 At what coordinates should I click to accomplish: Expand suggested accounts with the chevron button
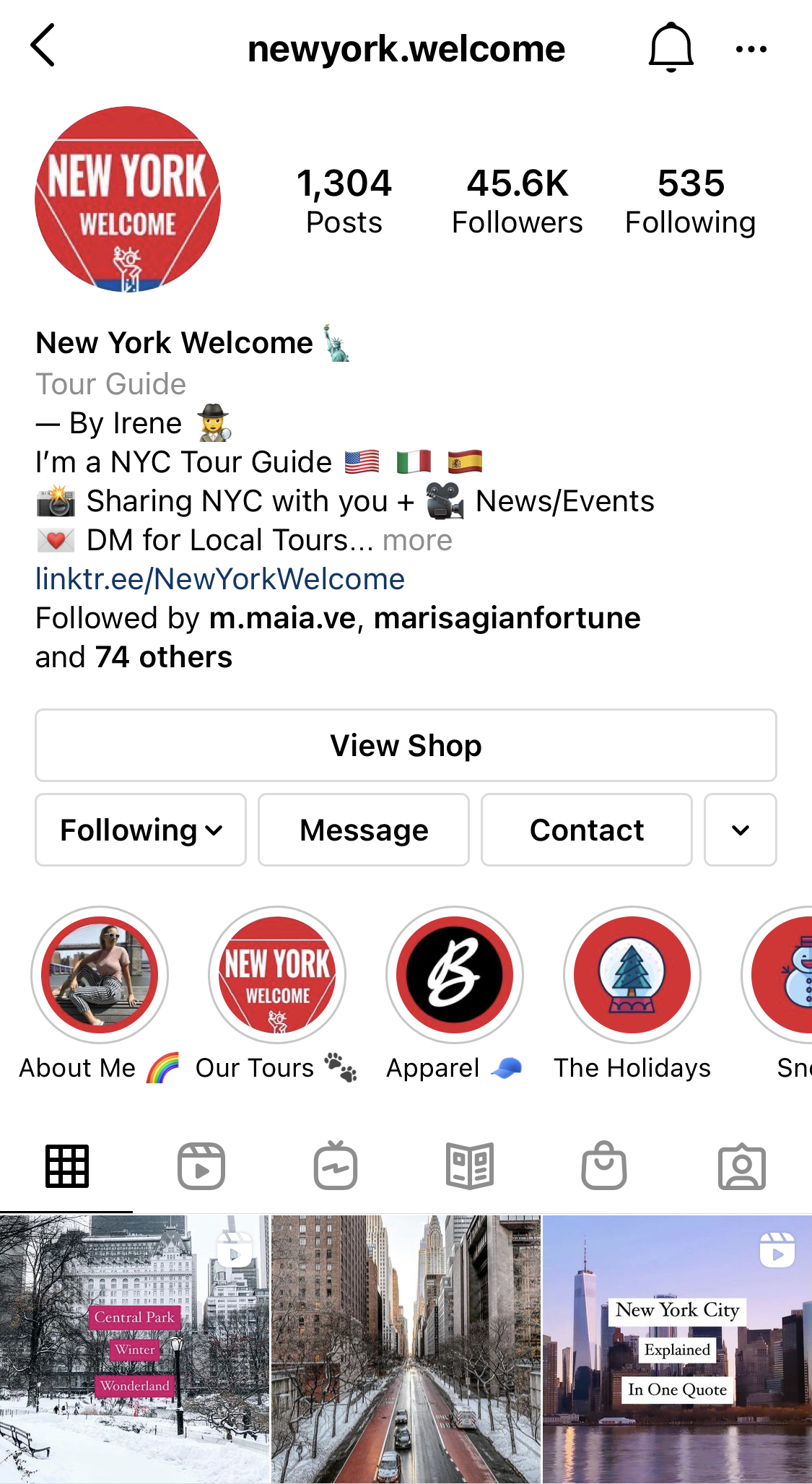(x=740, y=830)
